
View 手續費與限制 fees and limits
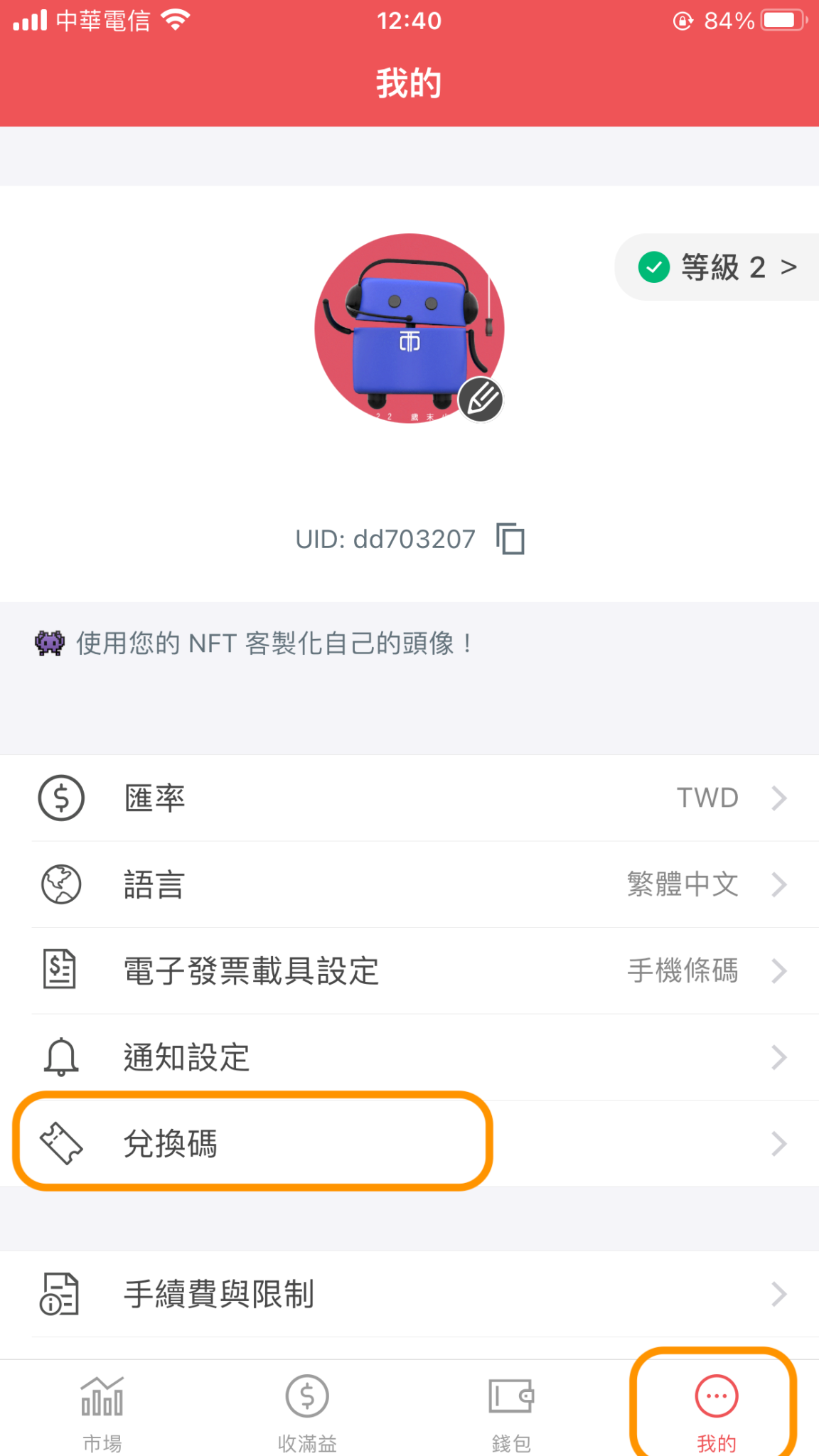[409, 1294]
